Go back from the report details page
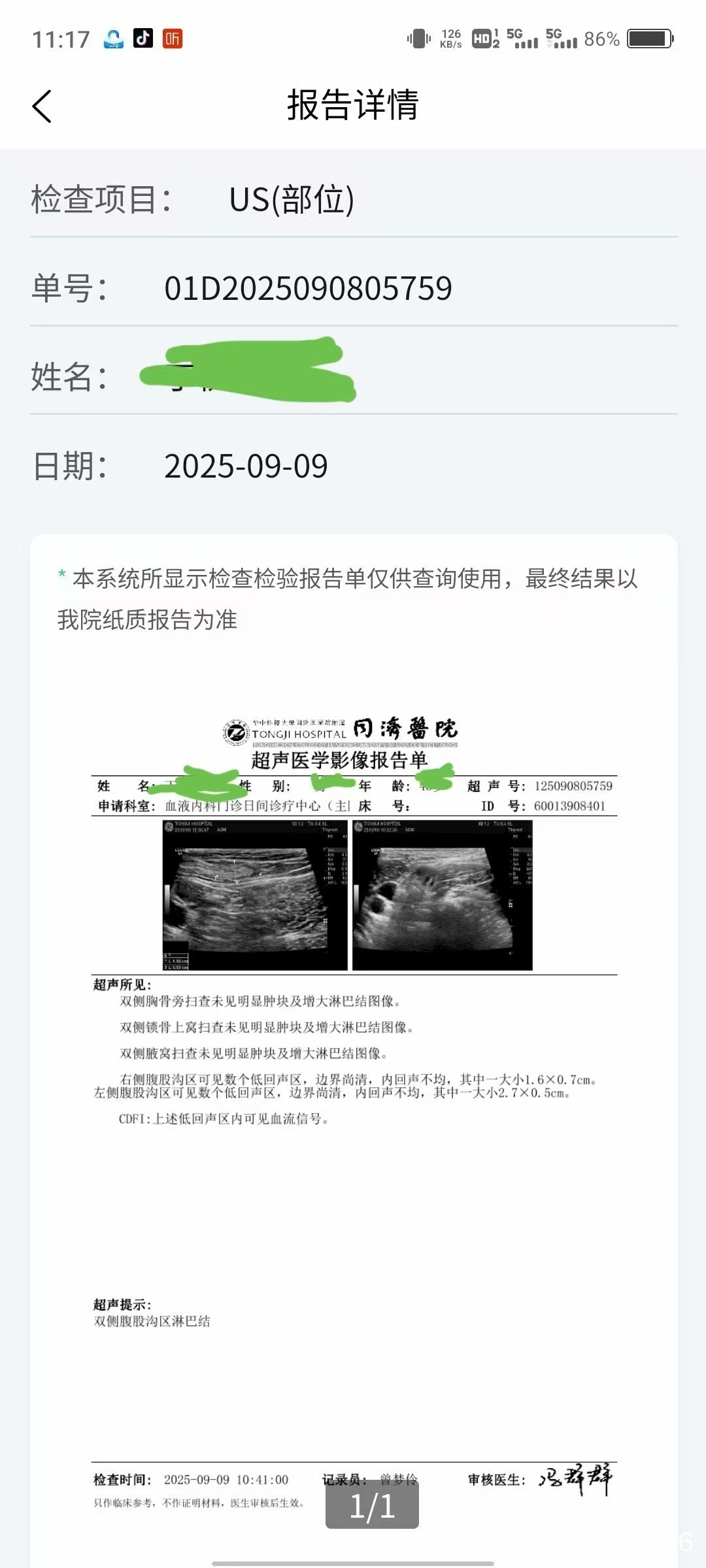 pyautogui.click(x=42, y=106)
